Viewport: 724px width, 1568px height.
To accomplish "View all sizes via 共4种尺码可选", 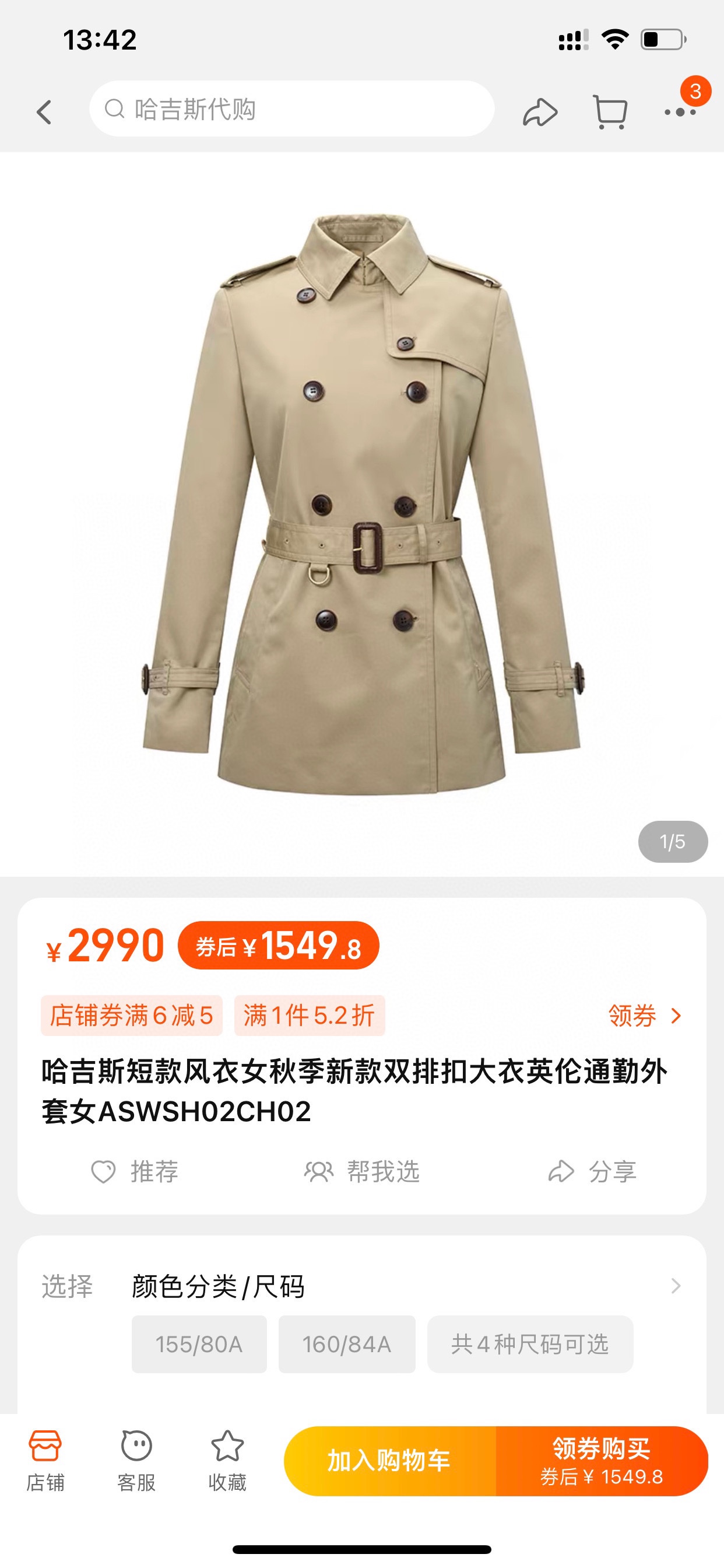I will pyautogui.click(x=530, y=1344).
